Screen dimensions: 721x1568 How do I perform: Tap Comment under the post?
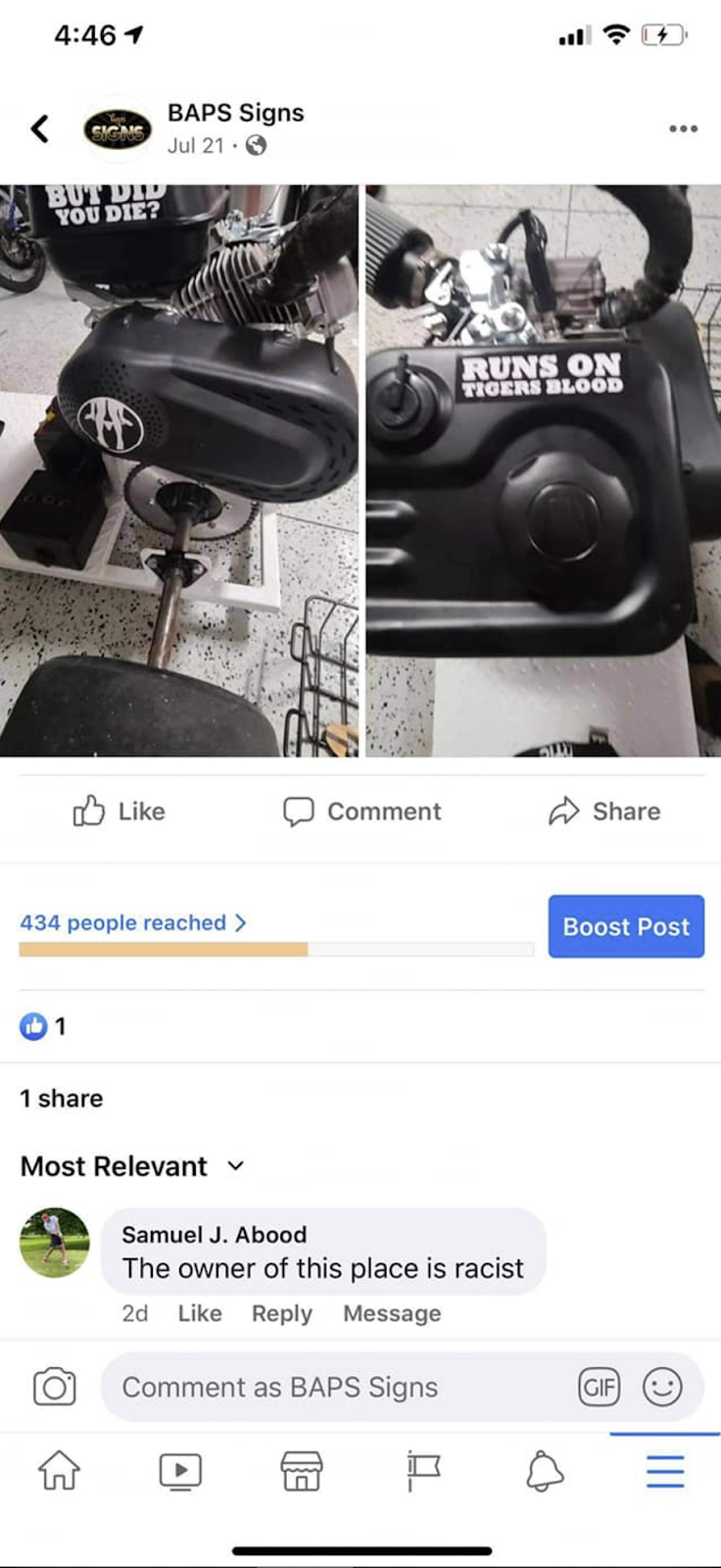[362, 811]
